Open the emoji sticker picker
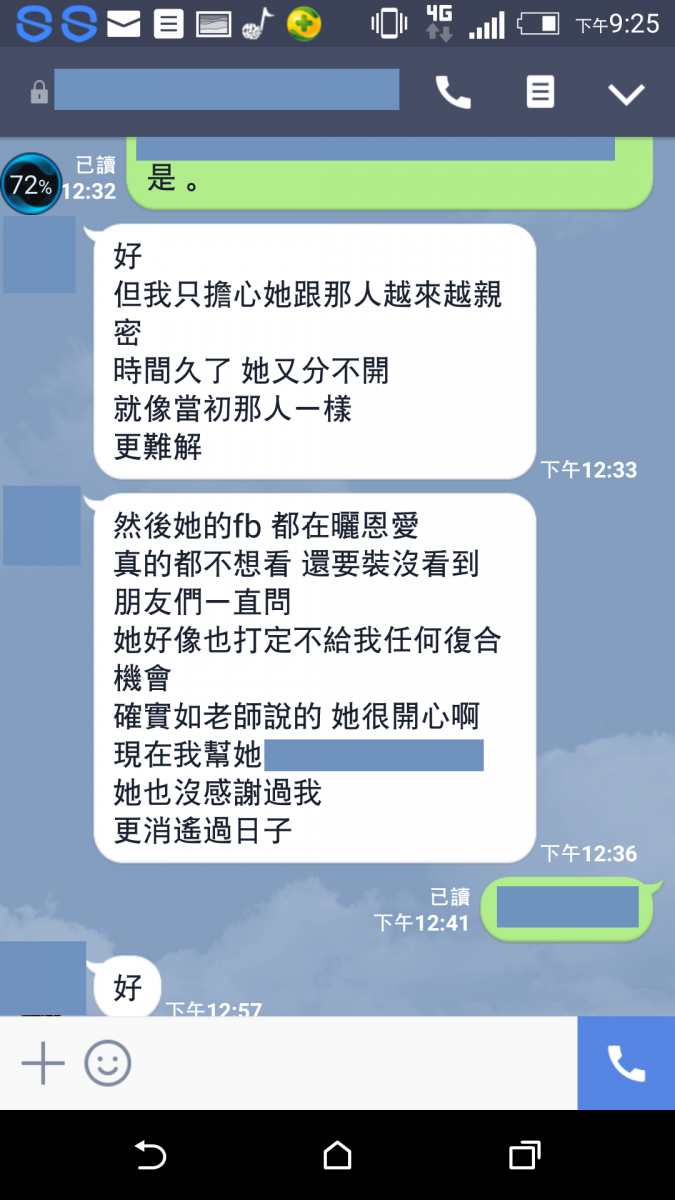The image size is (675, 1200). (108, 1063)
